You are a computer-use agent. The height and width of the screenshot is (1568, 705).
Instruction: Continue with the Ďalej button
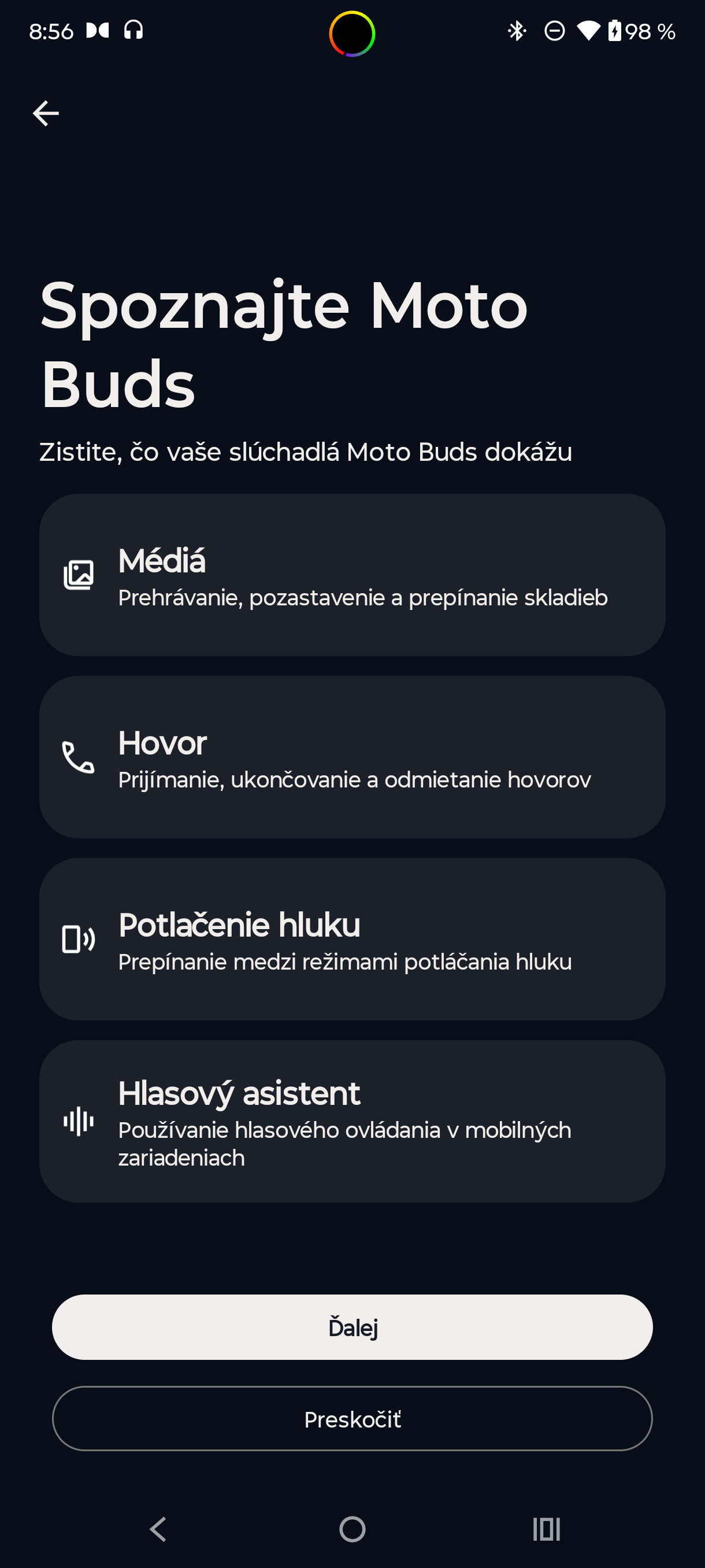coord(352,1327)
